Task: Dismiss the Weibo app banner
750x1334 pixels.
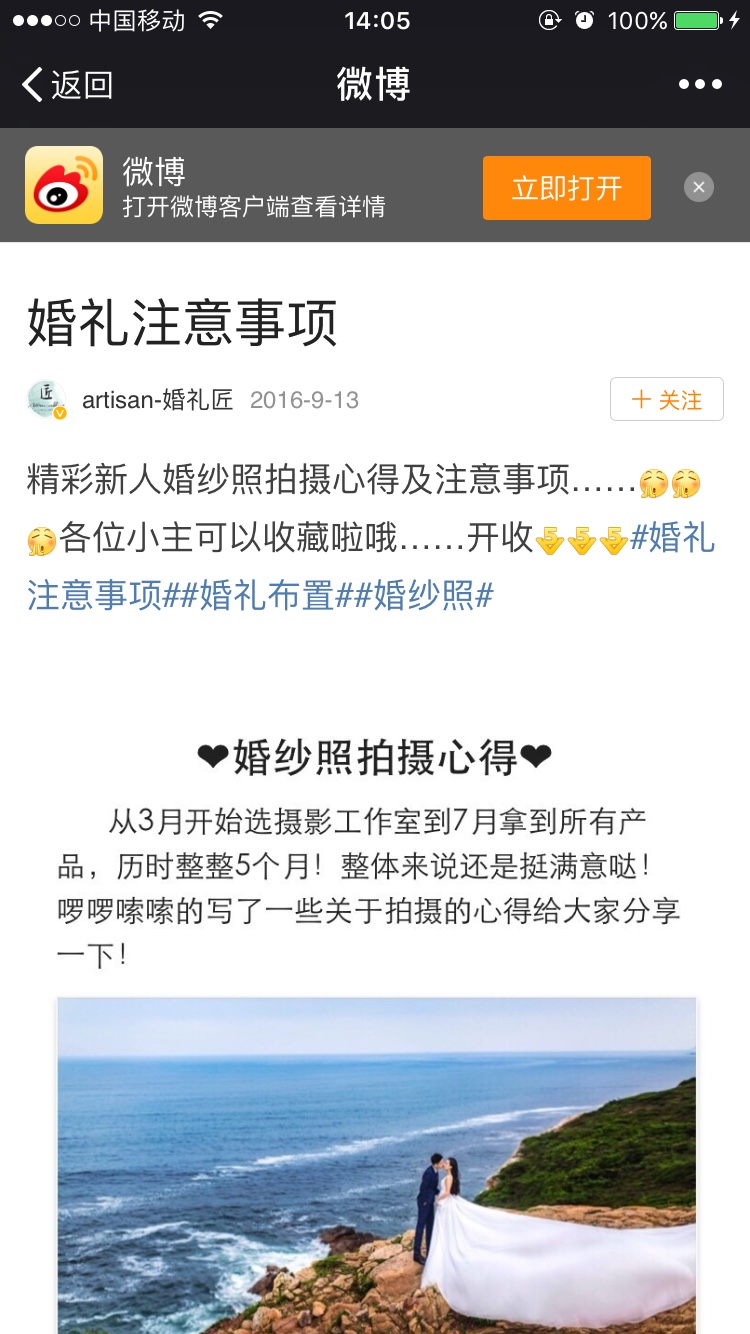Action: click(x=699, y=187)
